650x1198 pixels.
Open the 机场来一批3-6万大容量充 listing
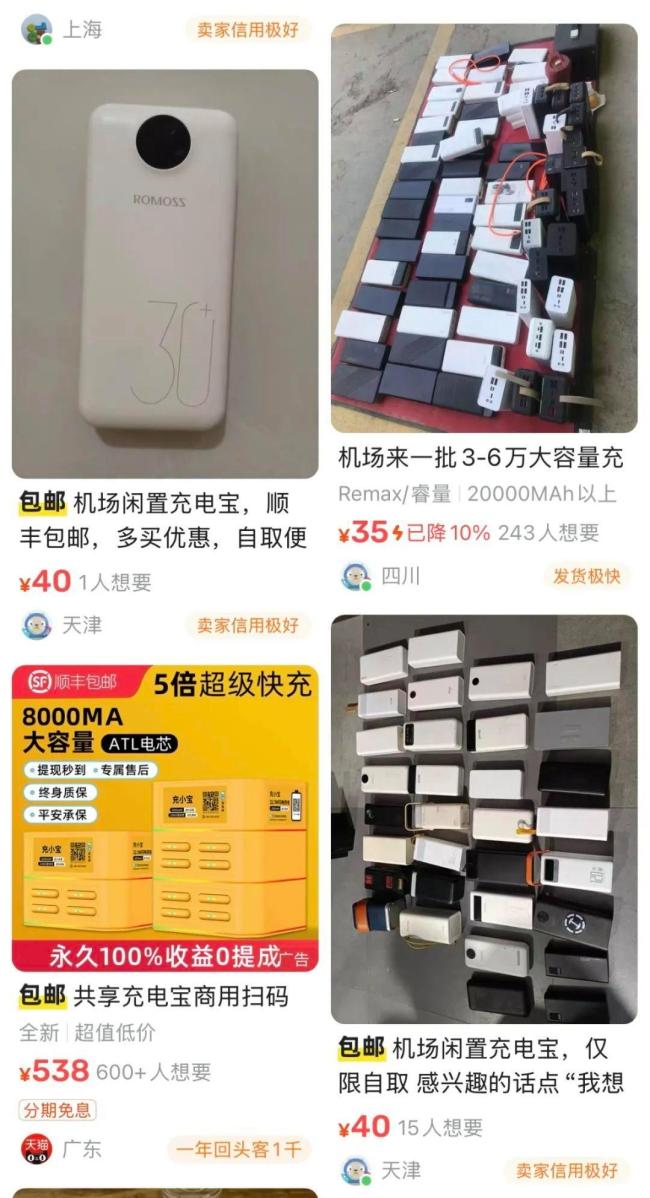point(484,228)
